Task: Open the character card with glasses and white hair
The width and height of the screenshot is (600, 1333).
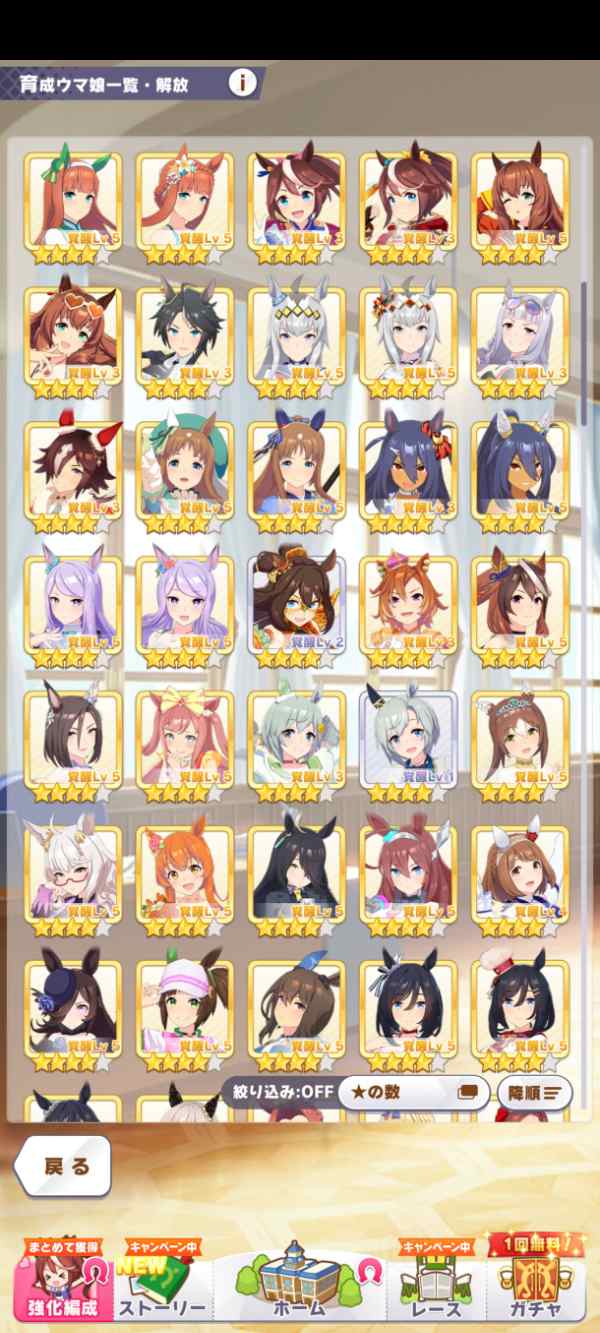Action: point(73,882)
